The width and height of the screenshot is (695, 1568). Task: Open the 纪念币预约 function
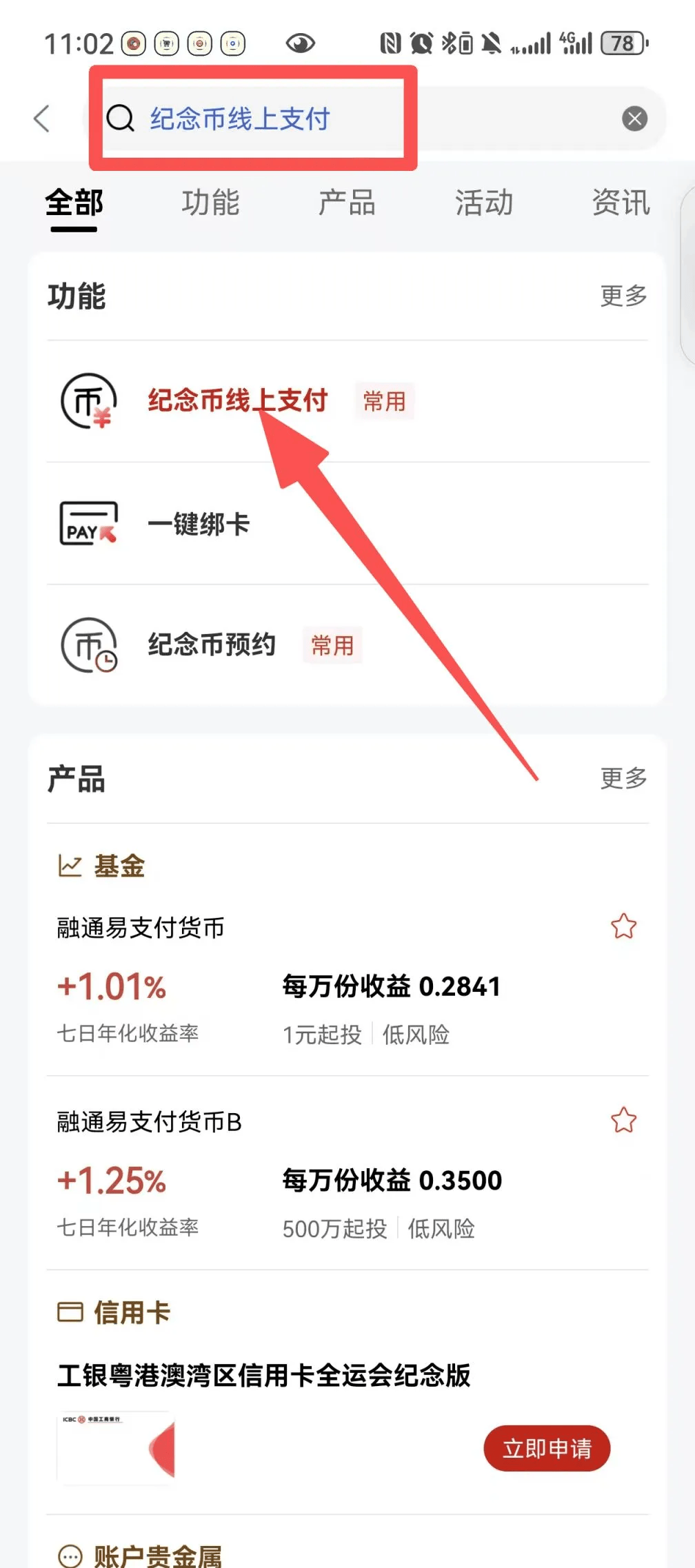pyautogui.click(x=212, y=645)
